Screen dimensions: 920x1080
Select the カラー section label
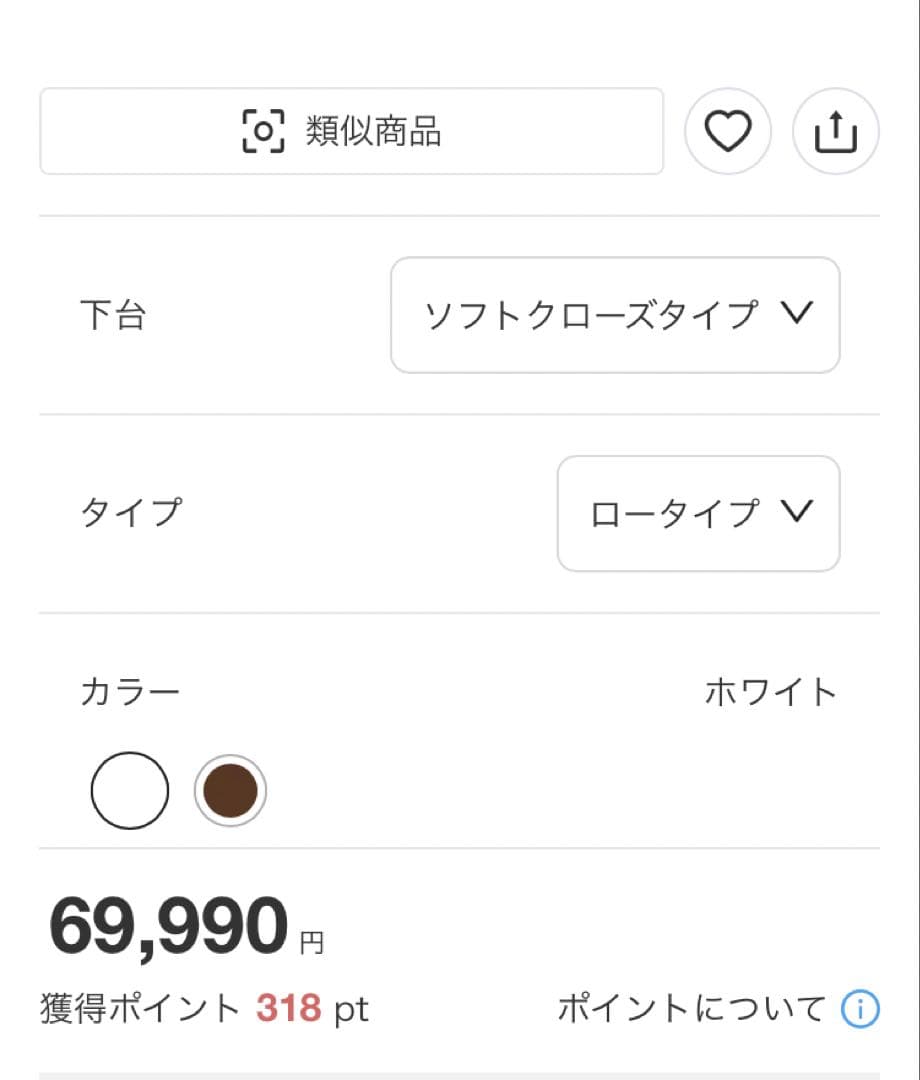130,689
